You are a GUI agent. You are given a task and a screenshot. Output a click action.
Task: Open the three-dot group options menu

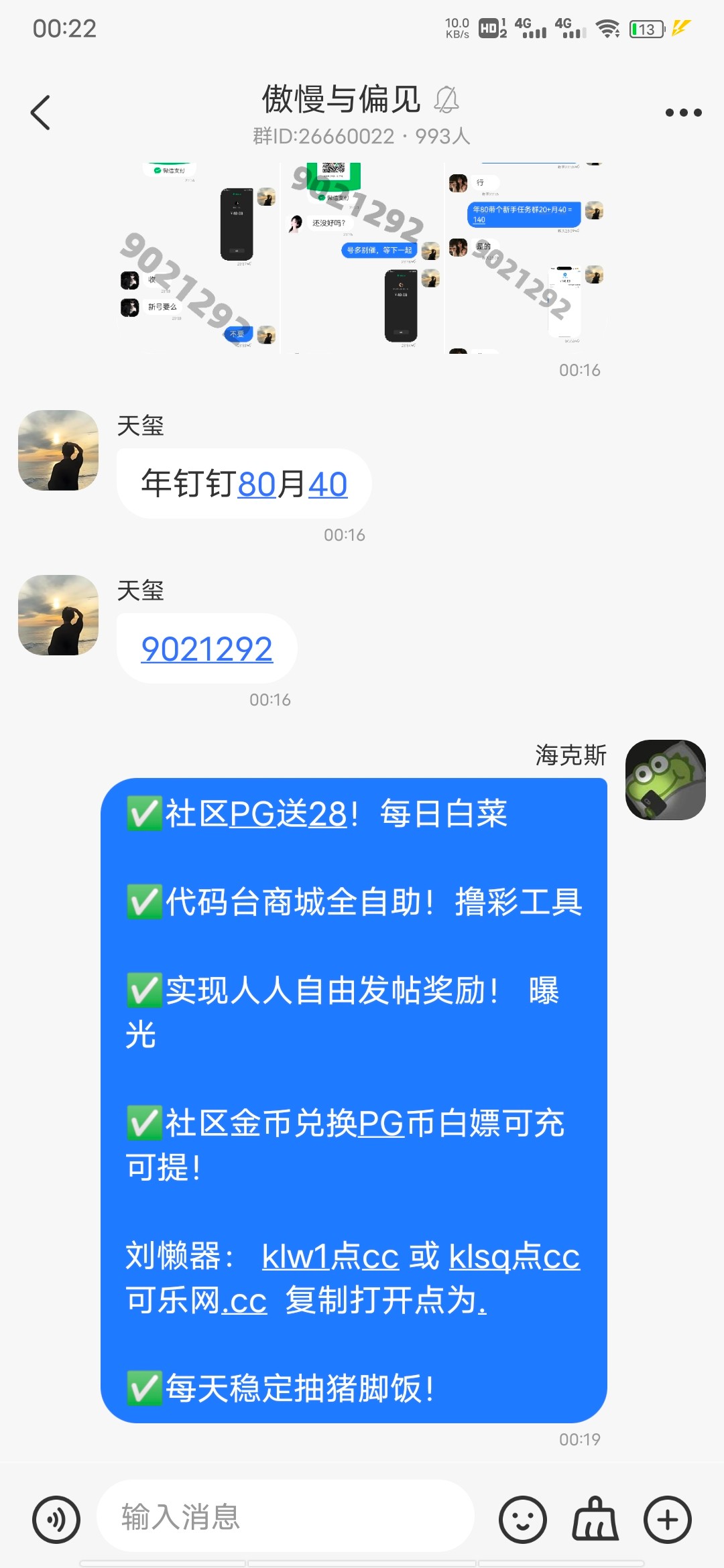pos(683,113)
